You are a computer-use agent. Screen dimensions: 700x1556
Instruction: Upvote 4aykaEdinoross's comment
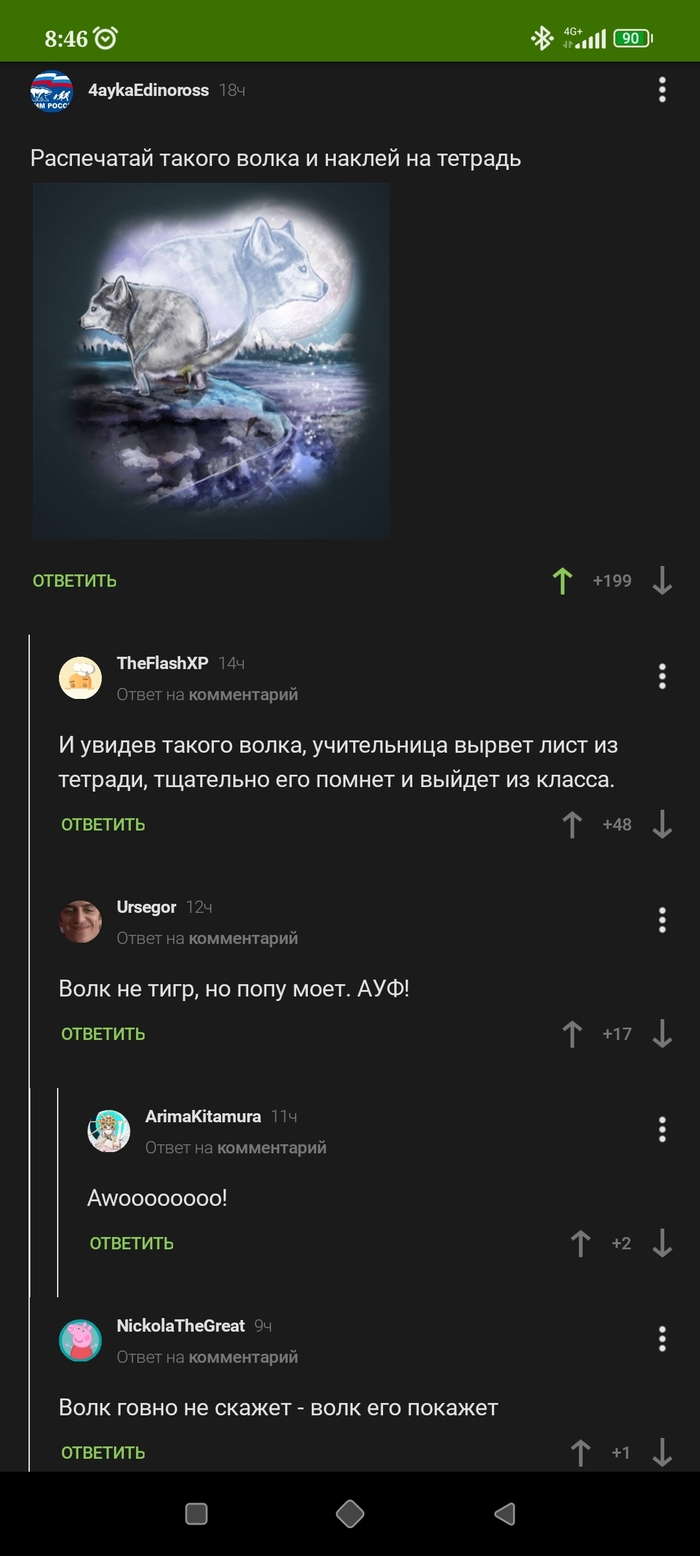(x=563, y=581)
